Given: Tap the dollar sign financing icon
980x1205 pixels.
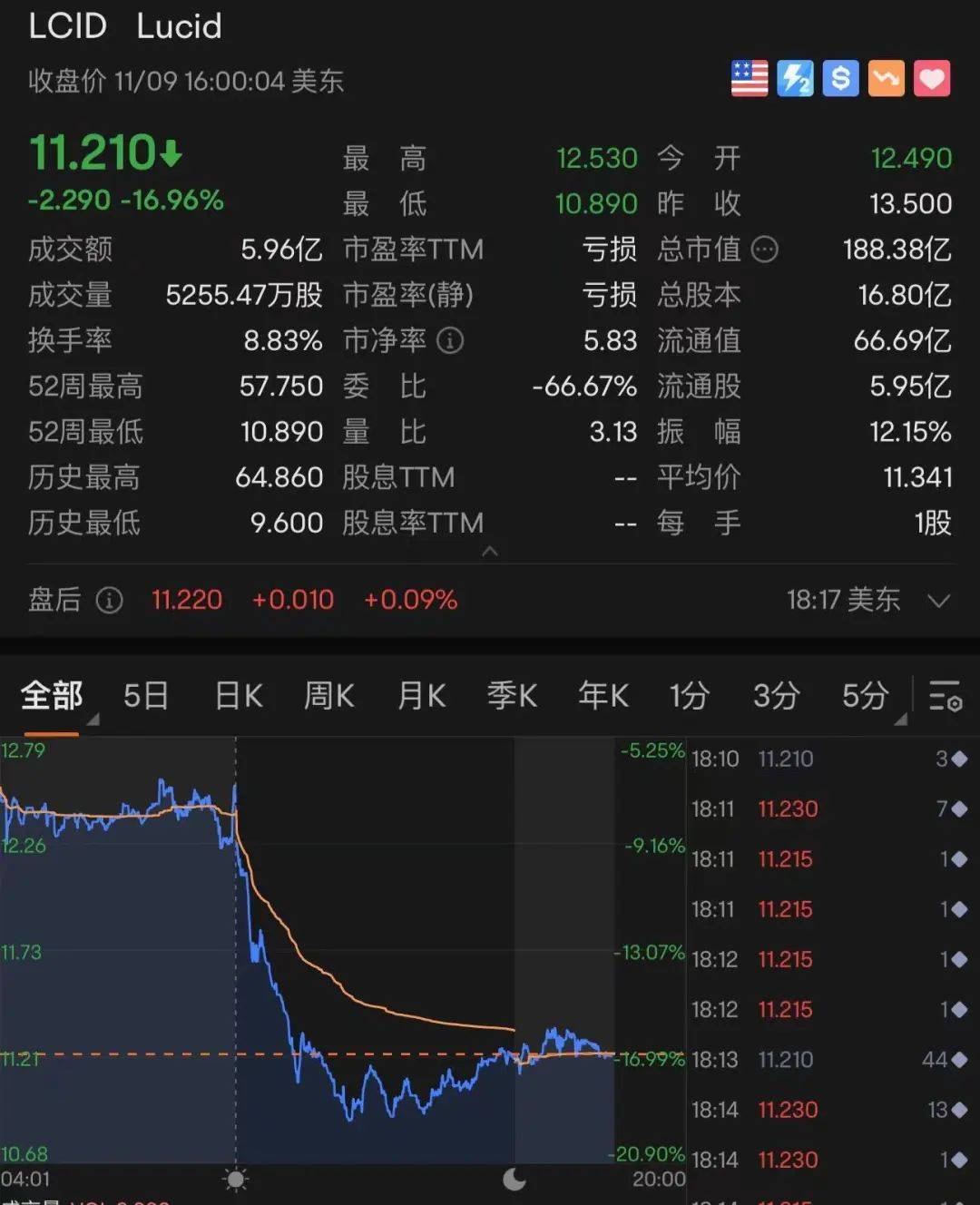Looking at the screenshot, I should [x=839, y=78].
